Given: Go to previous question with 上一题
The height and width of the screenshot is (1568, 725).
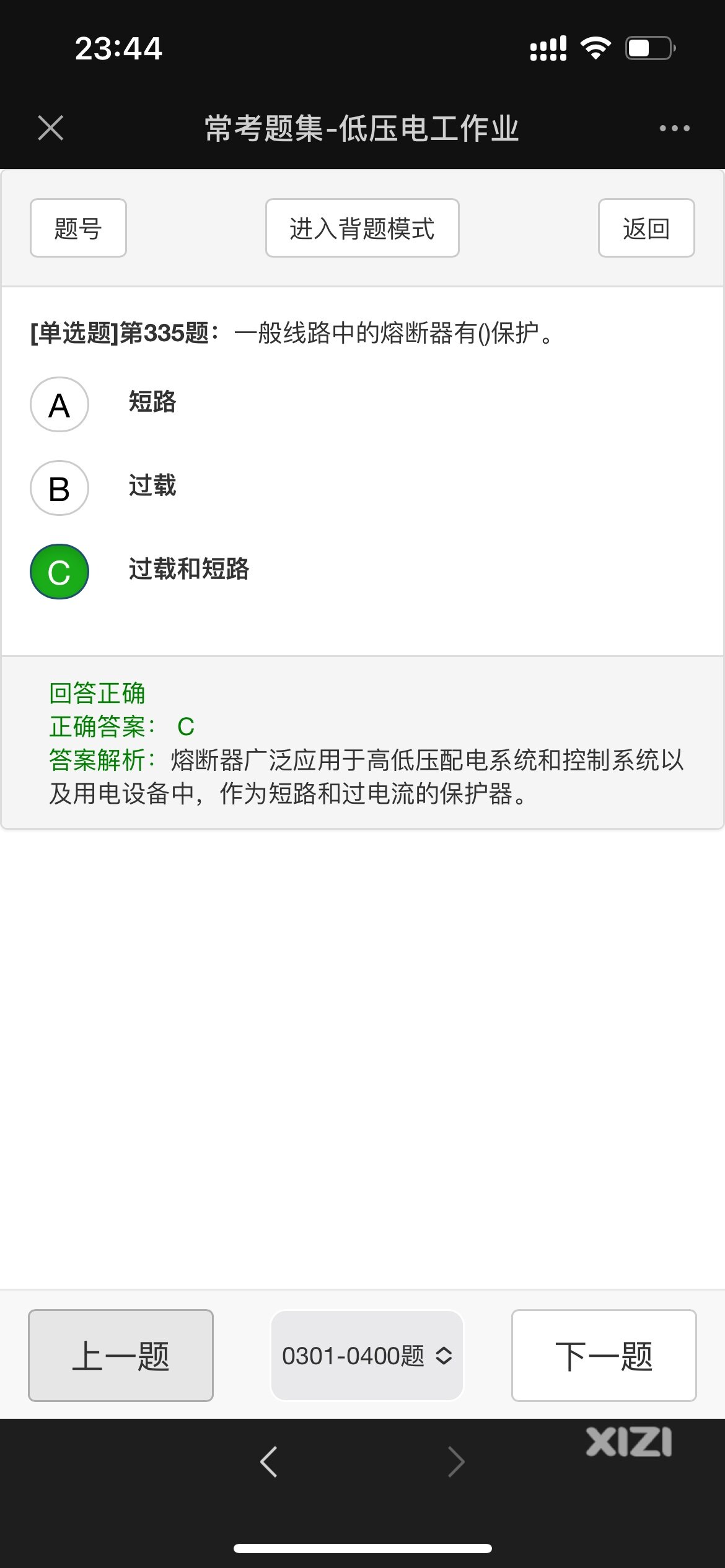Looking at the screenshot, I should point(121,1356).
